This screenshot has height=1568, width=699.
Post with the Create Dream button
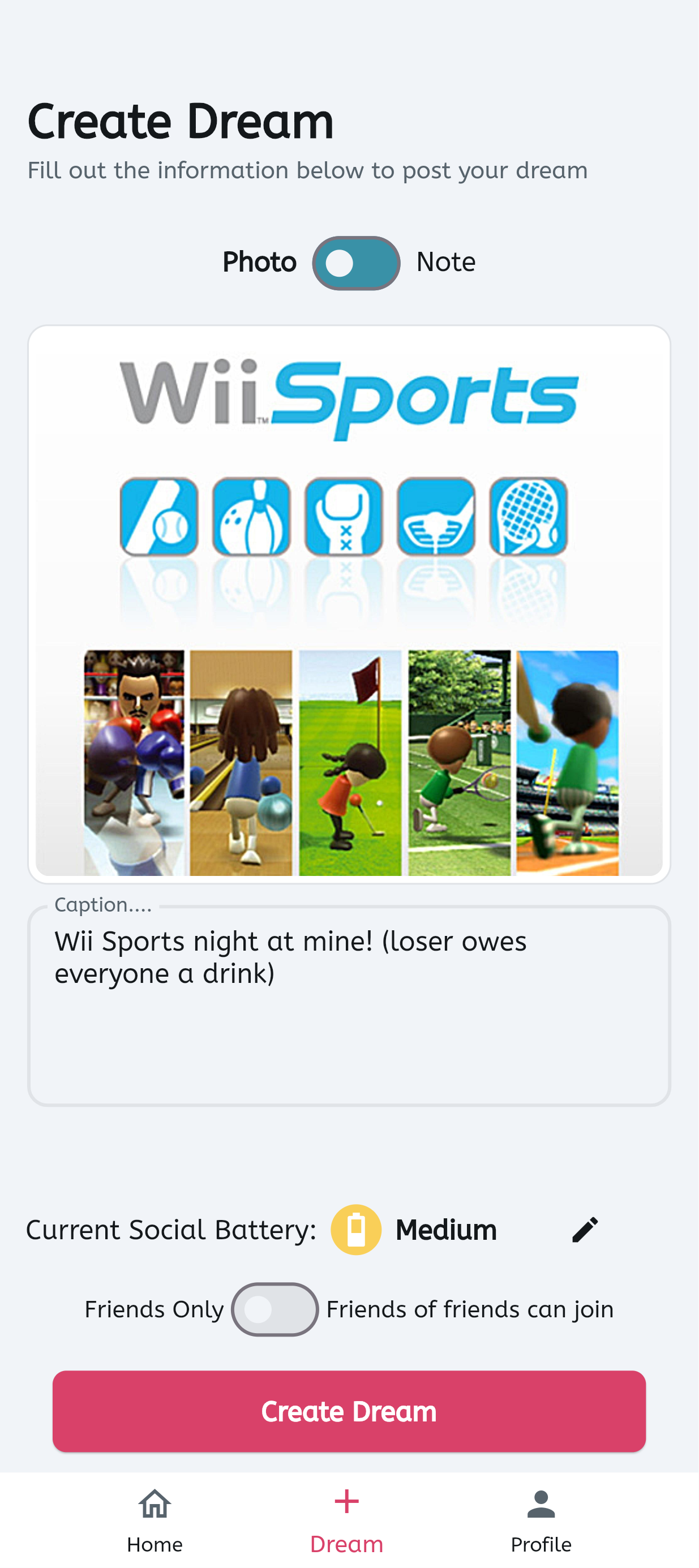click(x=349, y=1411)
